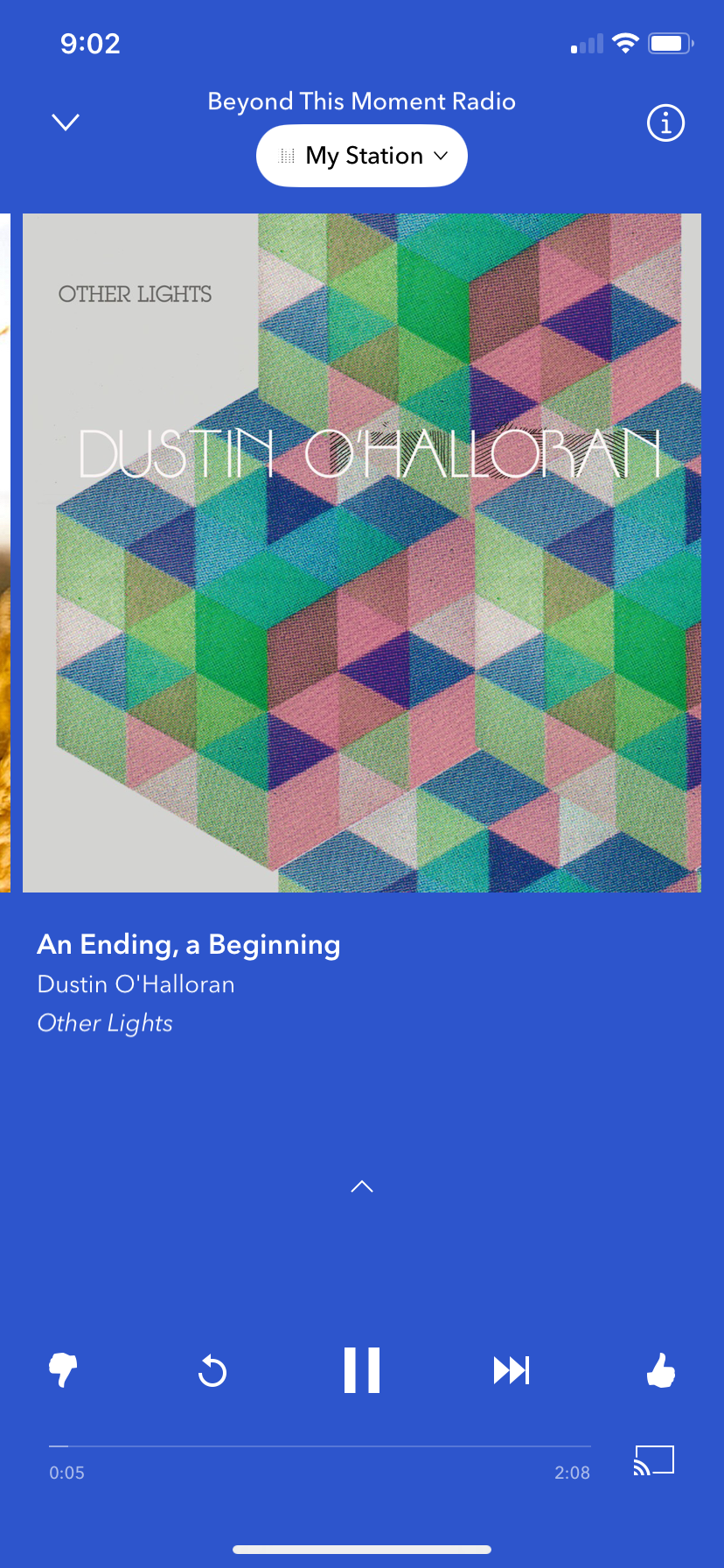Screen dimensions: 724x1568
Task: Pause An Ending, a Beginning
Action: click(x=362, y=1369)
